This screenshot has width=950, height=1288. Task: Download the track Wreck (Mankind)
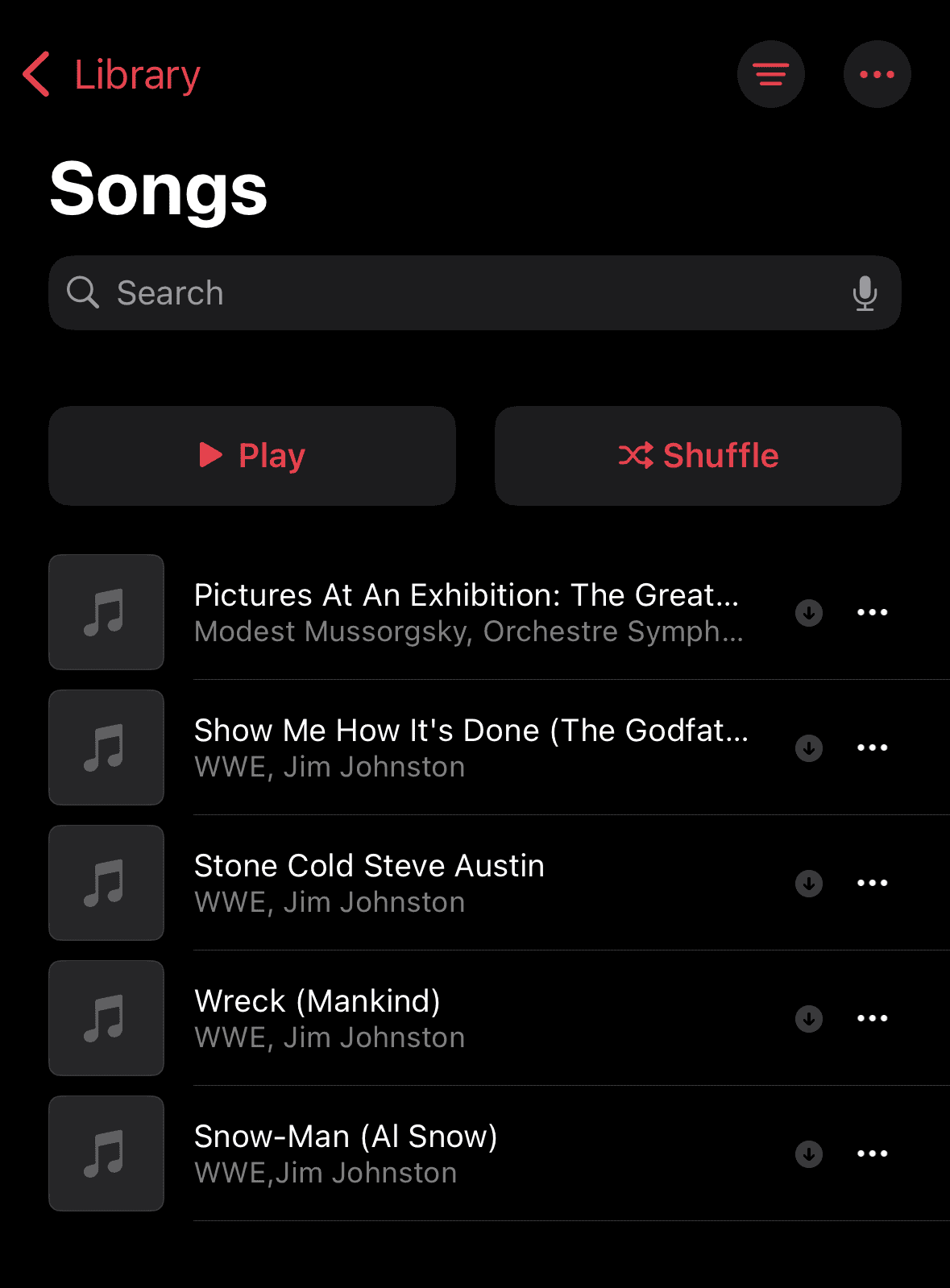point(807,1018)
